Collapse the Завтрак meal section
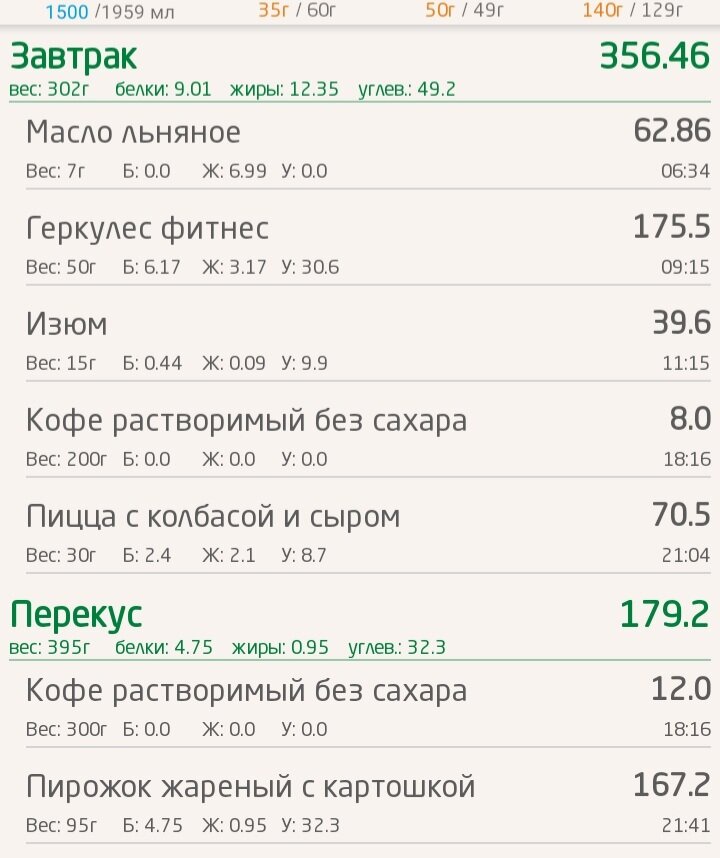Viewport: 720px width, 858px height. 72,57
